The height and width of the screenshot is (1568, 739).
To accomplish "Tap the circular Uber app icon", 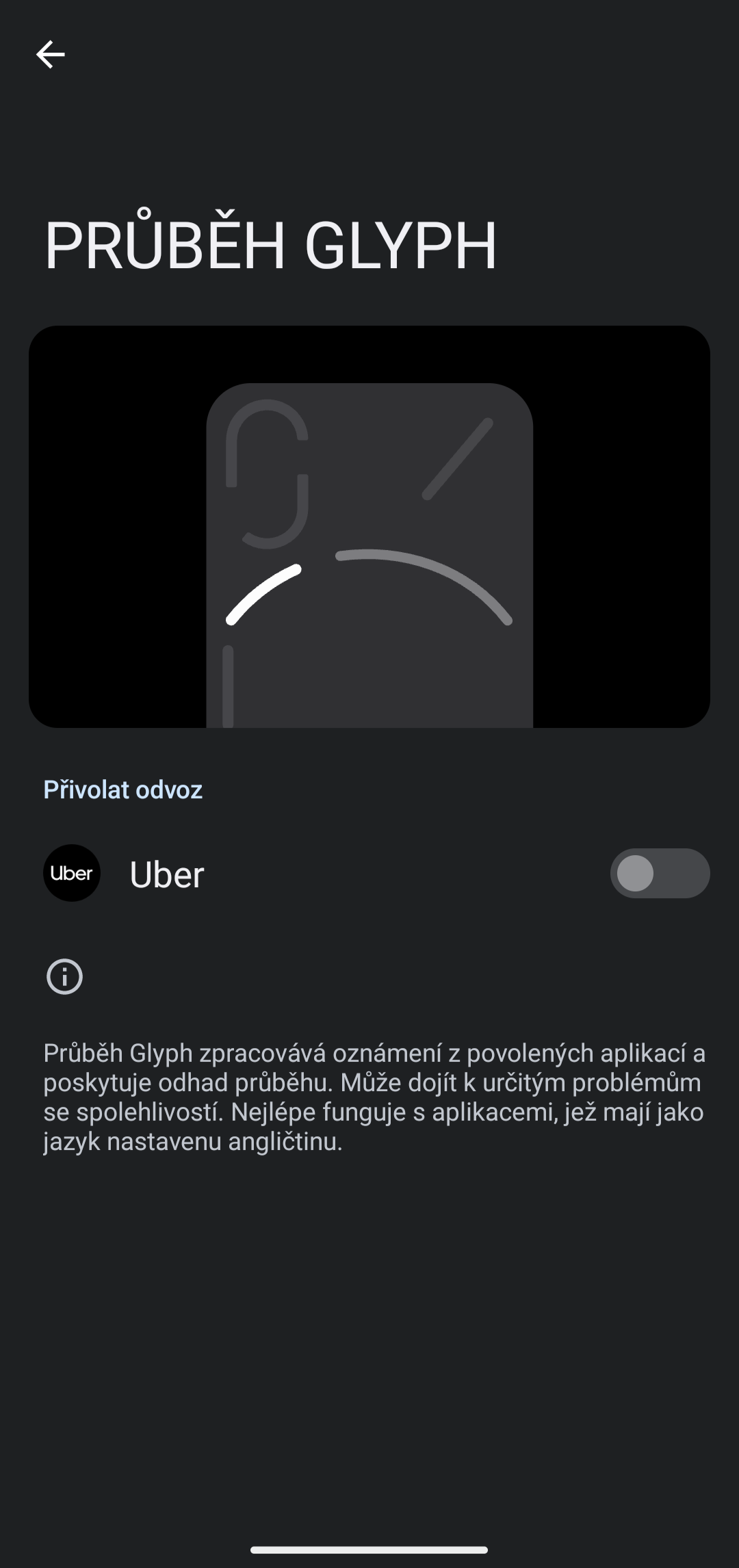I will (71, 873).
